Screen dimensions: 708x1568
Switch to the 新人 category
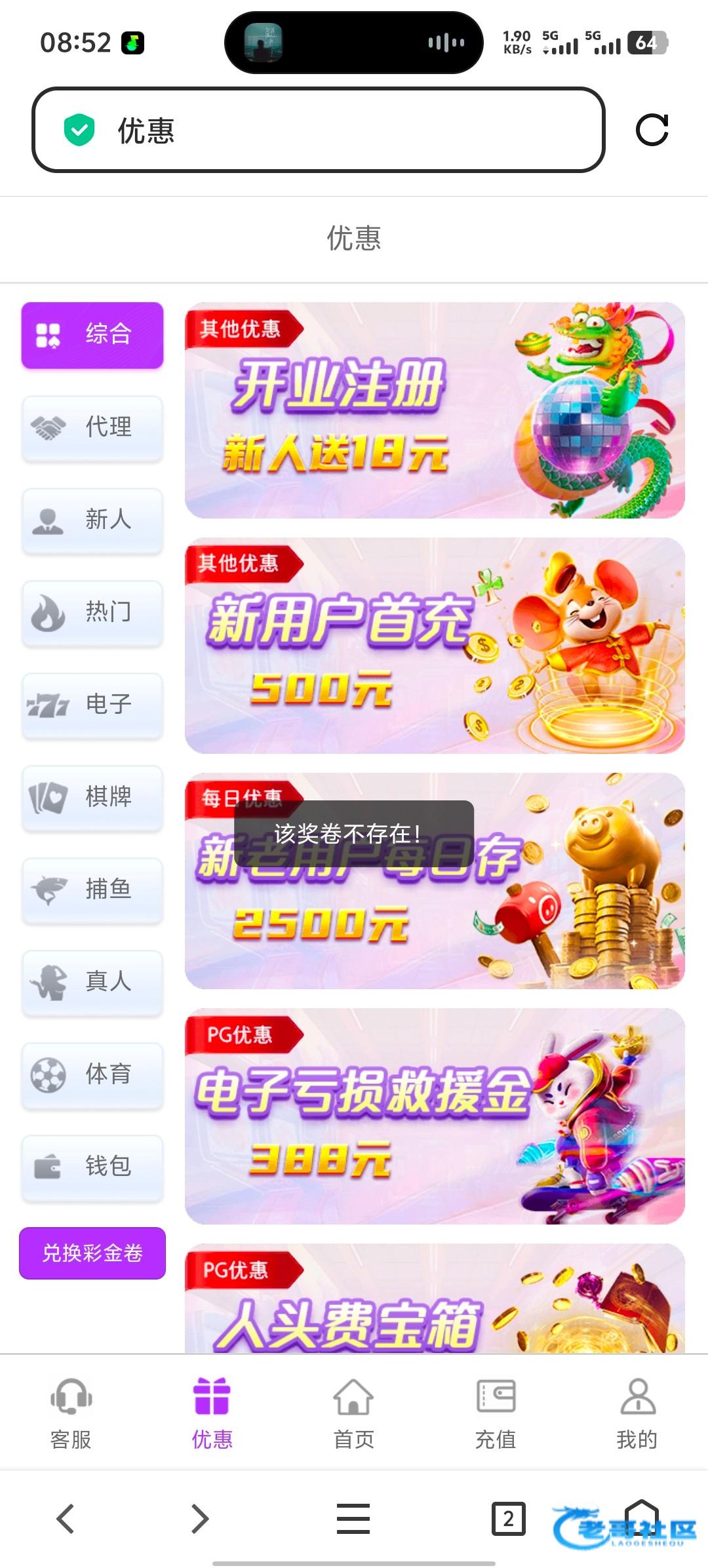coord(92,520)
